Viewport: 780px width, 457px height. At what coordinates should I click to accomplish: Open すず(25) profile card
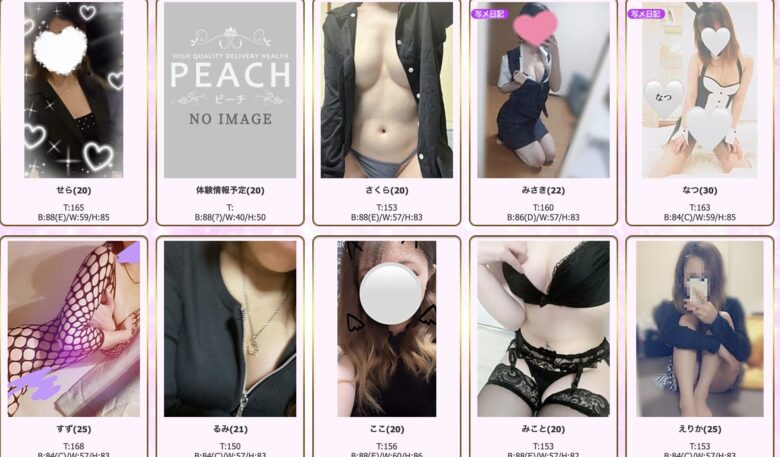point(73,330)
